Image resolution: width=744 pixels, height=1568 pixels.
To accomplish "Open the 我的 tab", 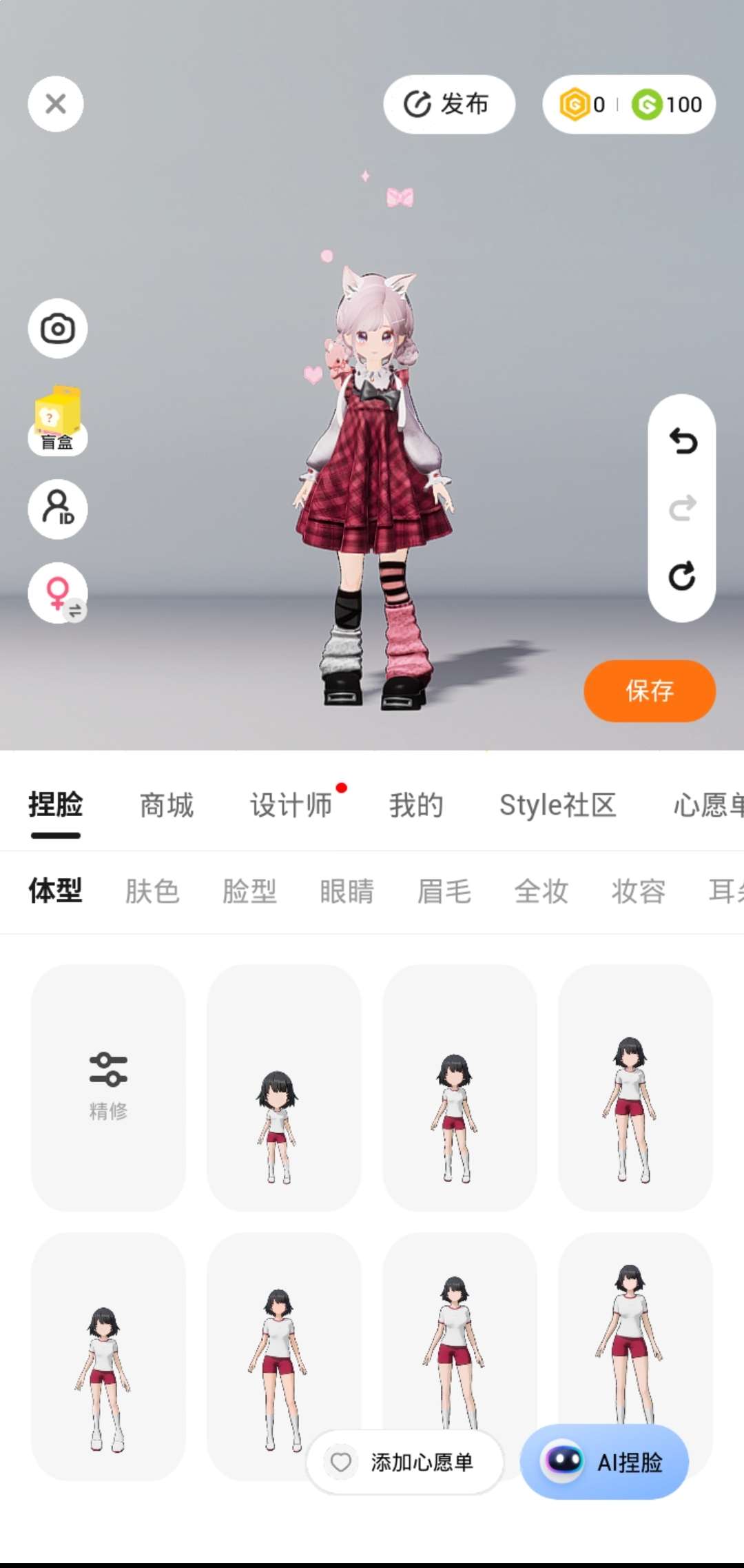I will [416, 805].
